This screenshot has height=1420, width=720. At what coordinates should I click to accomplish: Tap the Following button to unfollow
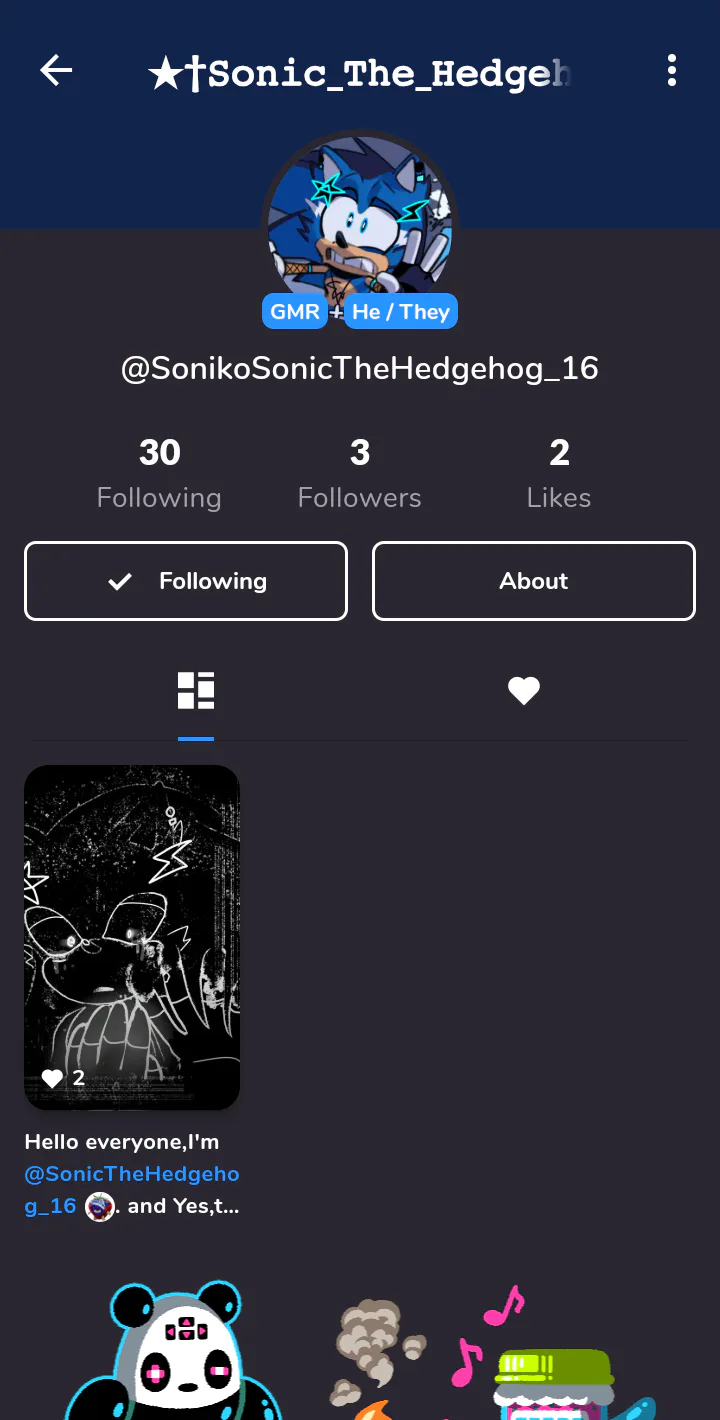click(x=186, y=581)
